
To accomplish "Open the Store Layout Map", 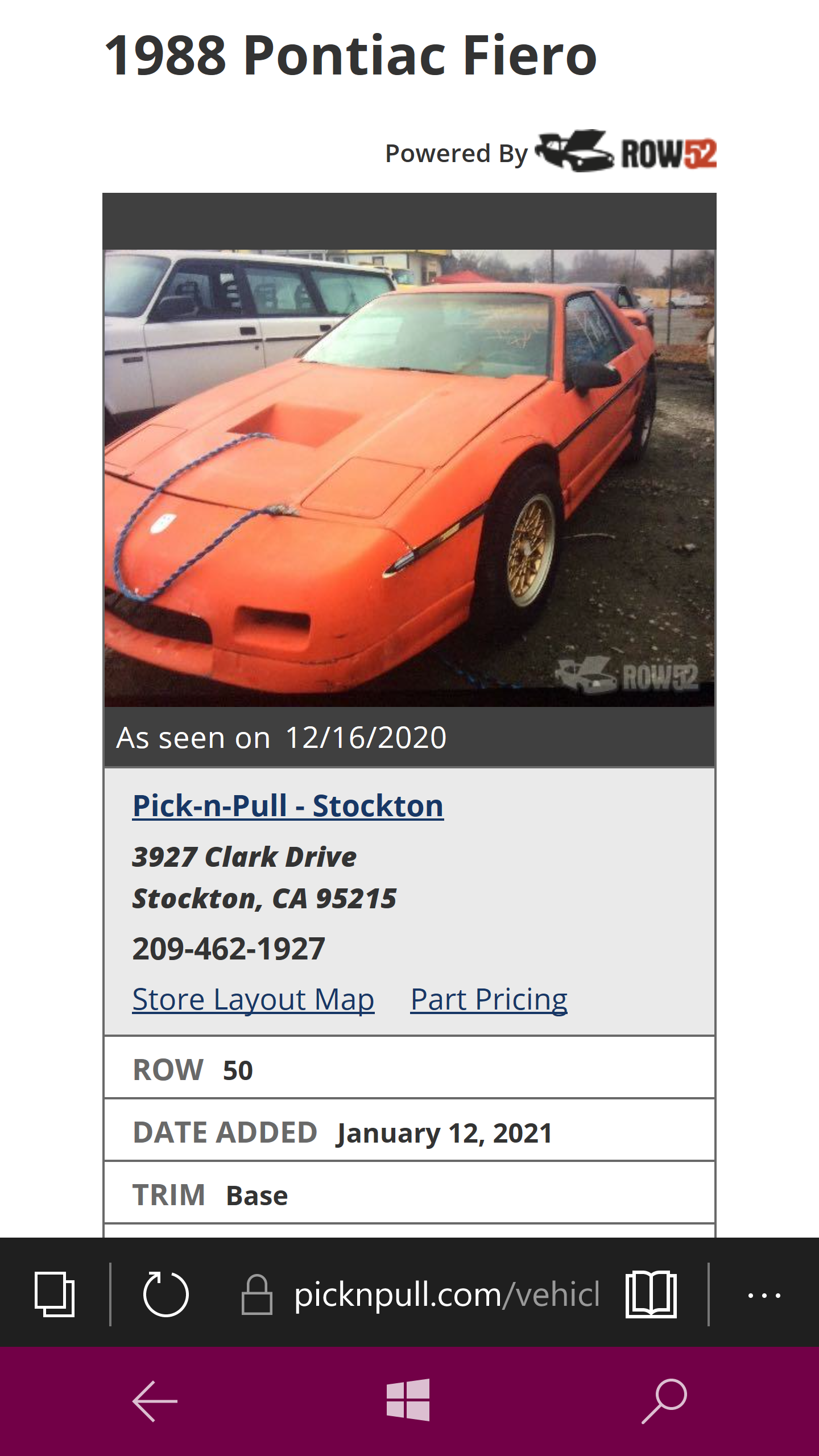I will tap(252, 999).
